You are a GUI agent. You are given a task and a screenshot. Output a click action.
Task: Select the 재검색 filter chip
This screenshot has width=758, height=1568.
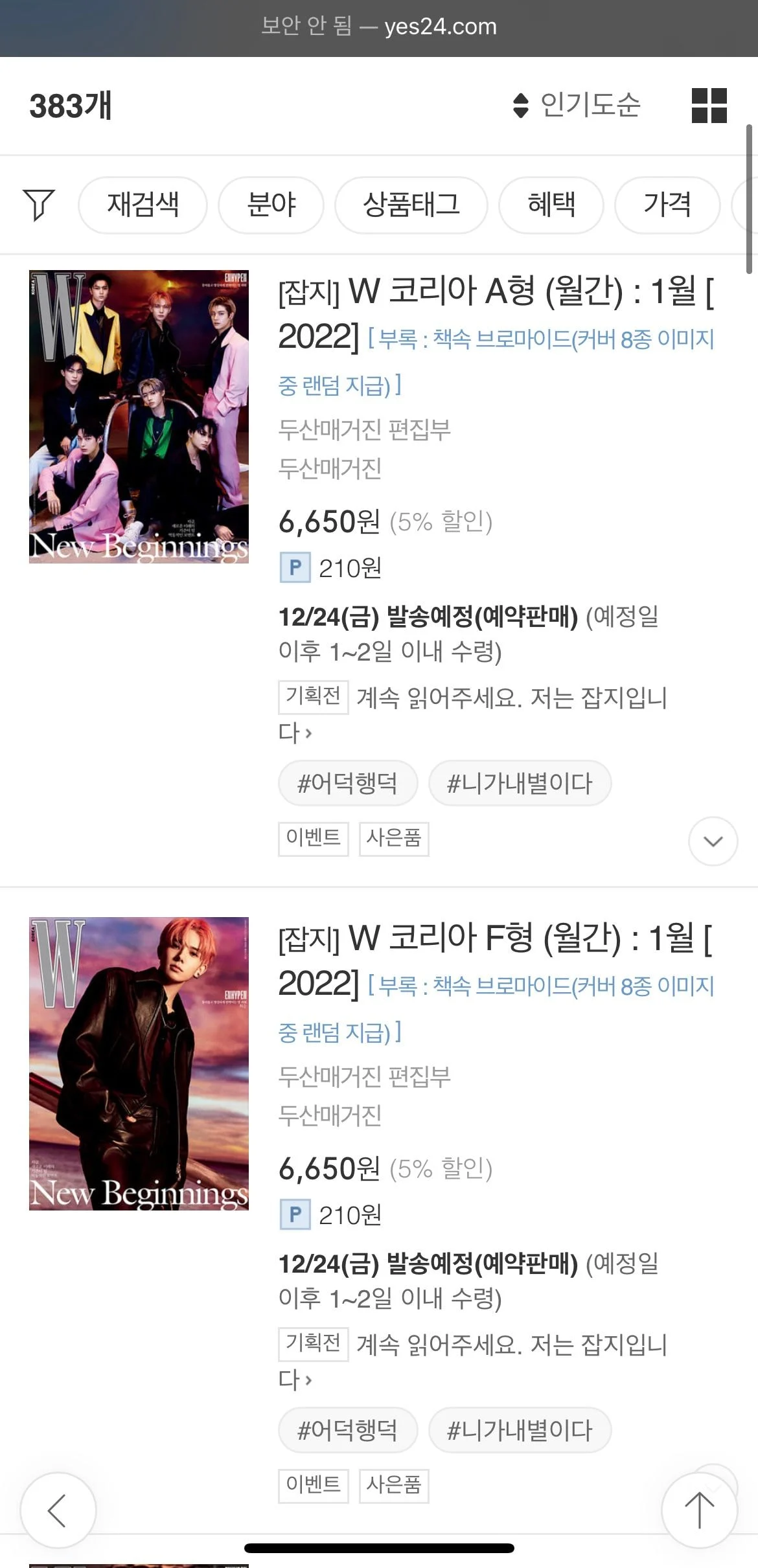(x=143, y=205)
